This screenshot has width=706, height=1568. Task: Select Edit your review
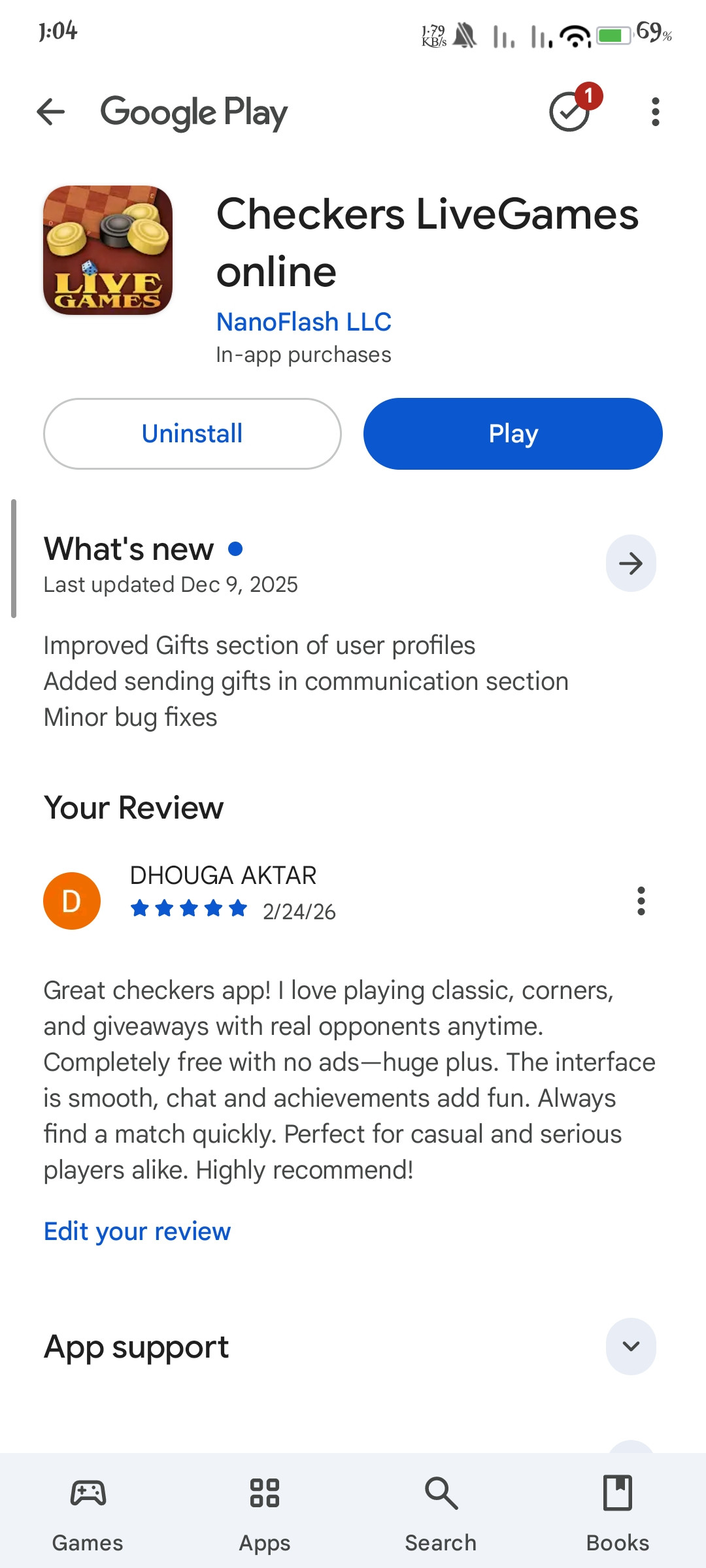[137, 1232]
